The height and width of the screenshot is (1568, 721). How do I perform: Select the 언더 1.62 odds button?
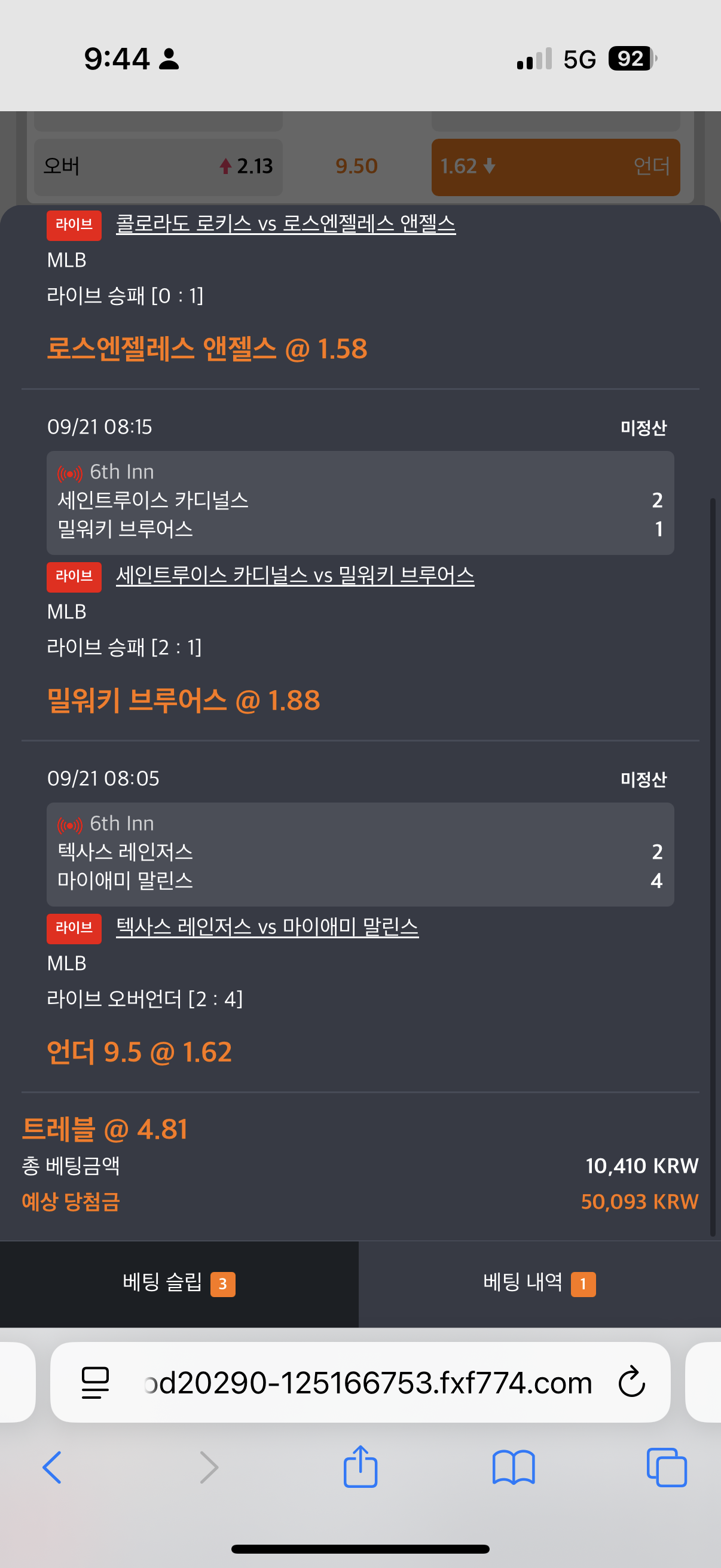555,166
